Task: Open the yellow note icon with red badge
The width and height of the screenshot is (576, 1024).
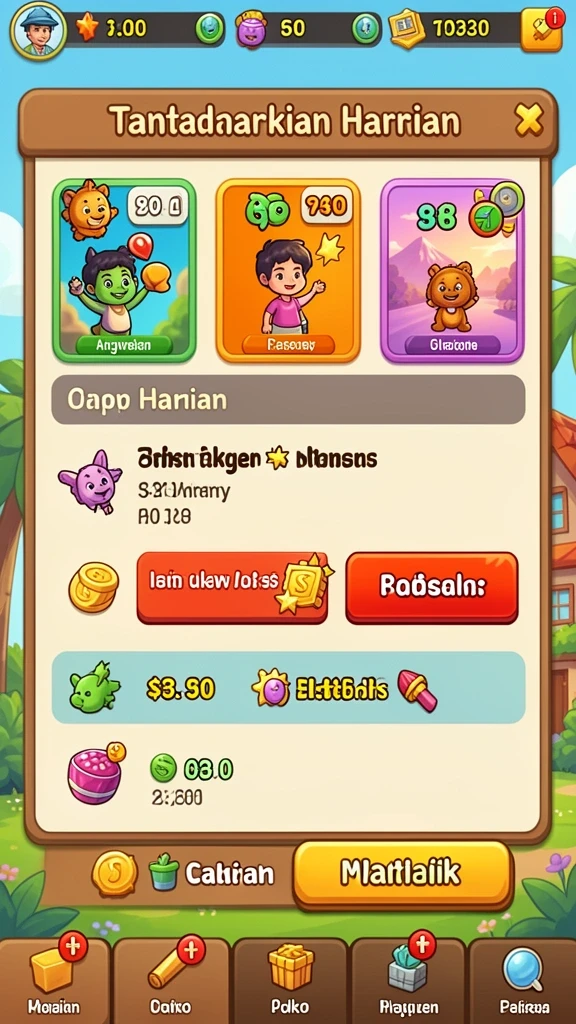Action: click(x=541, y=29)
